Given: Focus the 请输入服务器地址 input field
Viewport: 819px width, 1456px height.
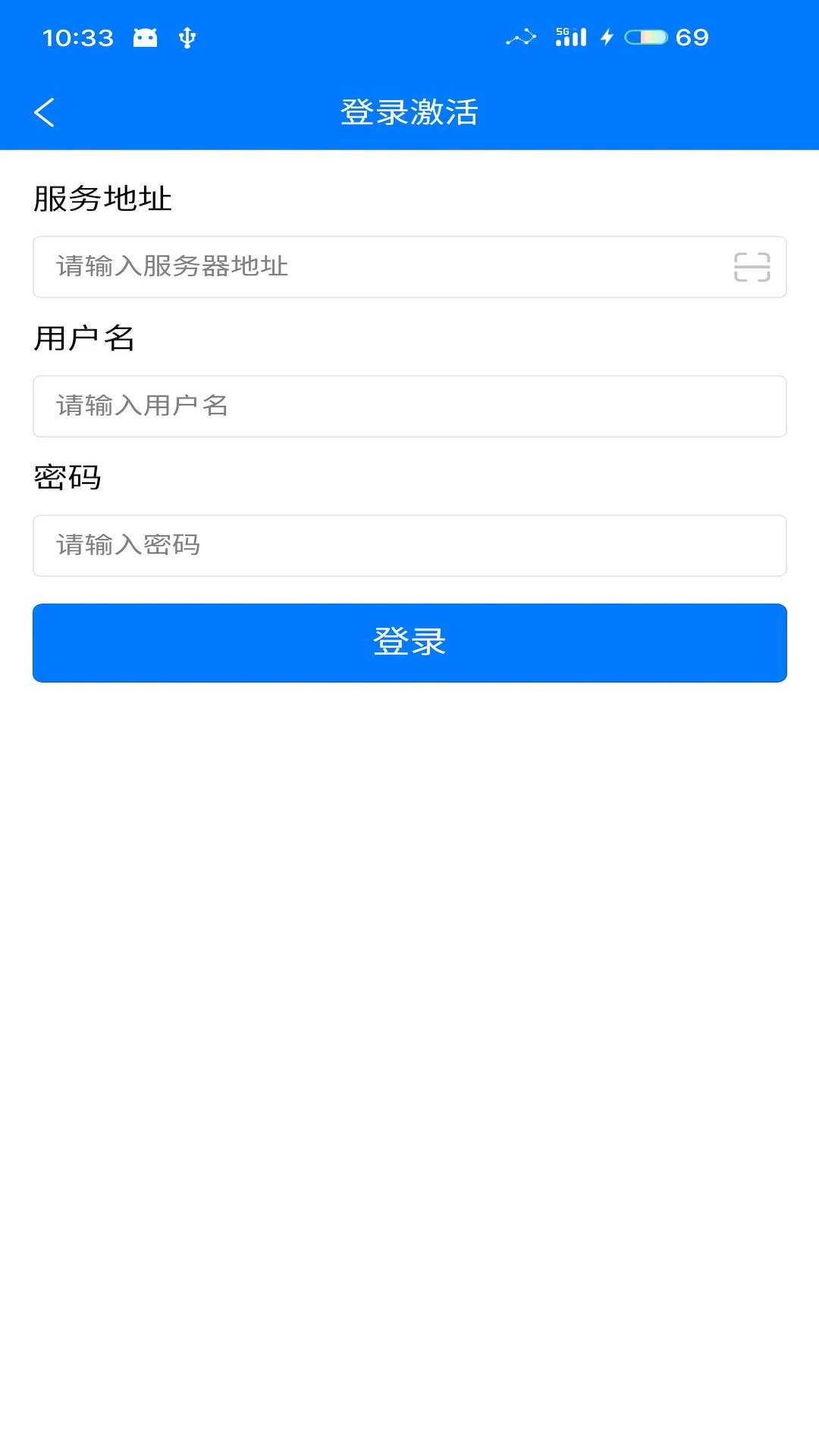Looking at the screenshot, I should tap(379, 267).
